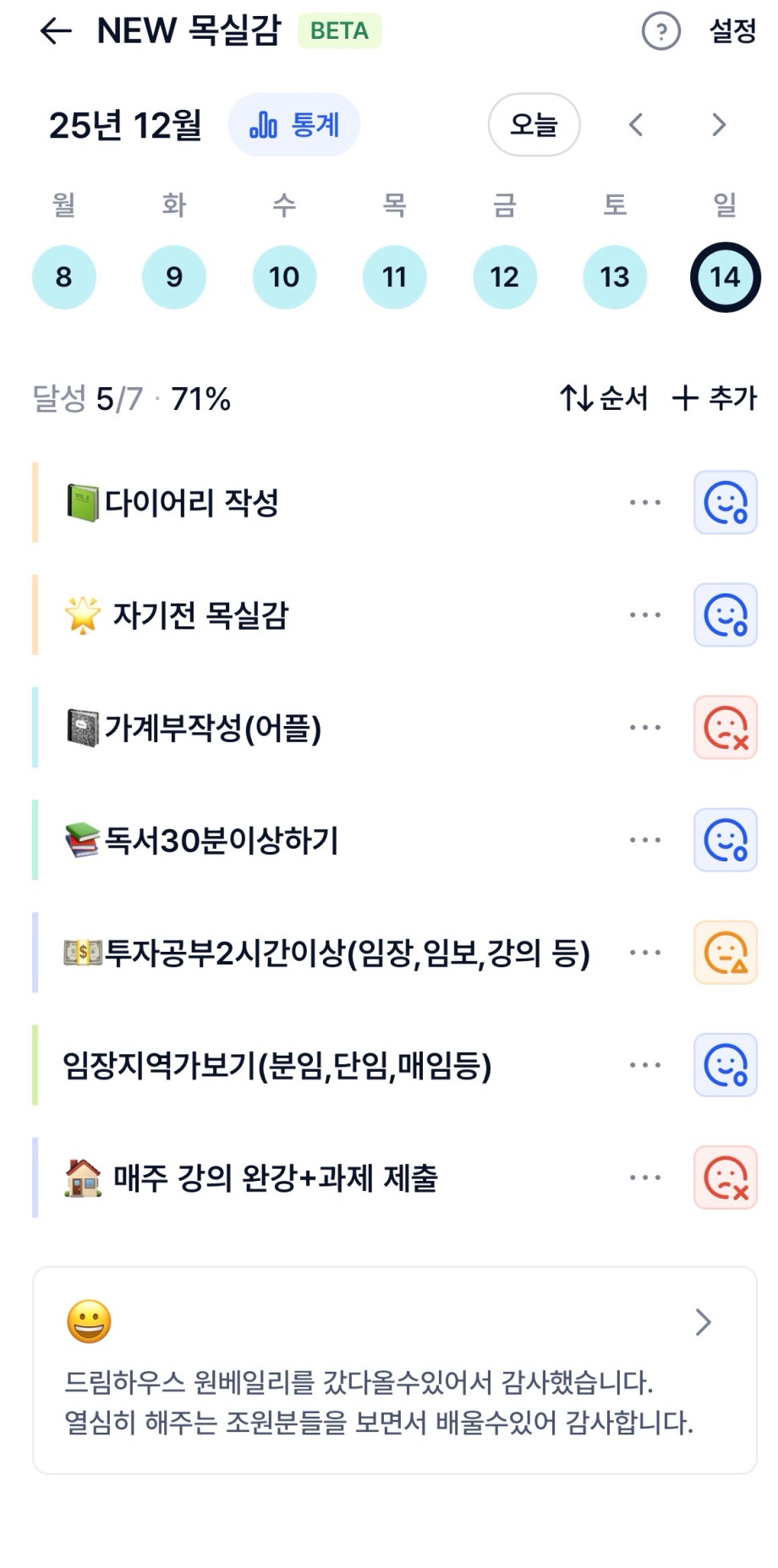Select date 11 on the calendar

tap(394, 277)
